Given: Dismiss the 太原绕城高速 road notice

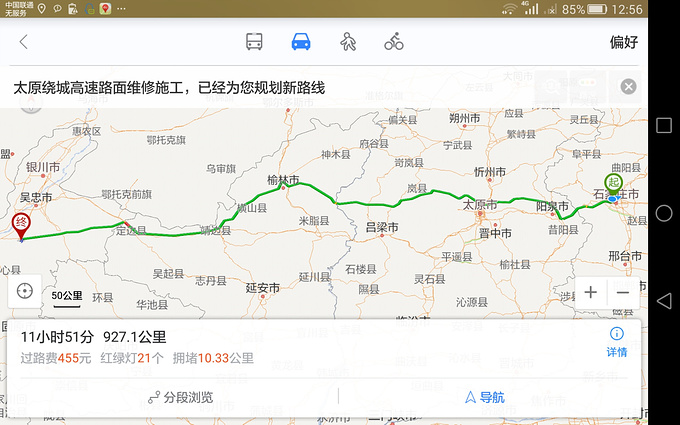Looking at the screenshot, I should tap(628, 87).
